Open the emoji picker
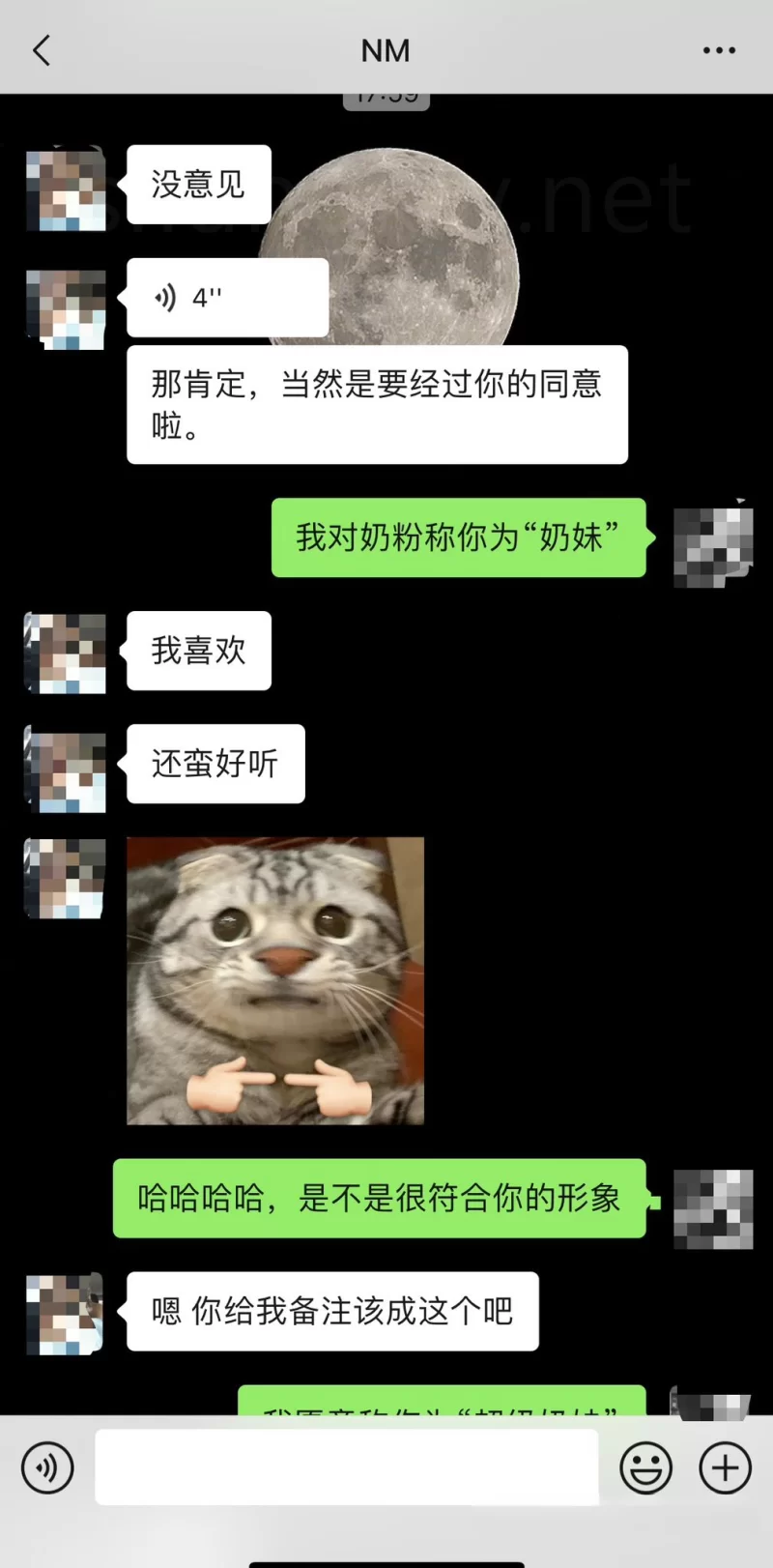The image size is (773, 1568). [645, 1467]
